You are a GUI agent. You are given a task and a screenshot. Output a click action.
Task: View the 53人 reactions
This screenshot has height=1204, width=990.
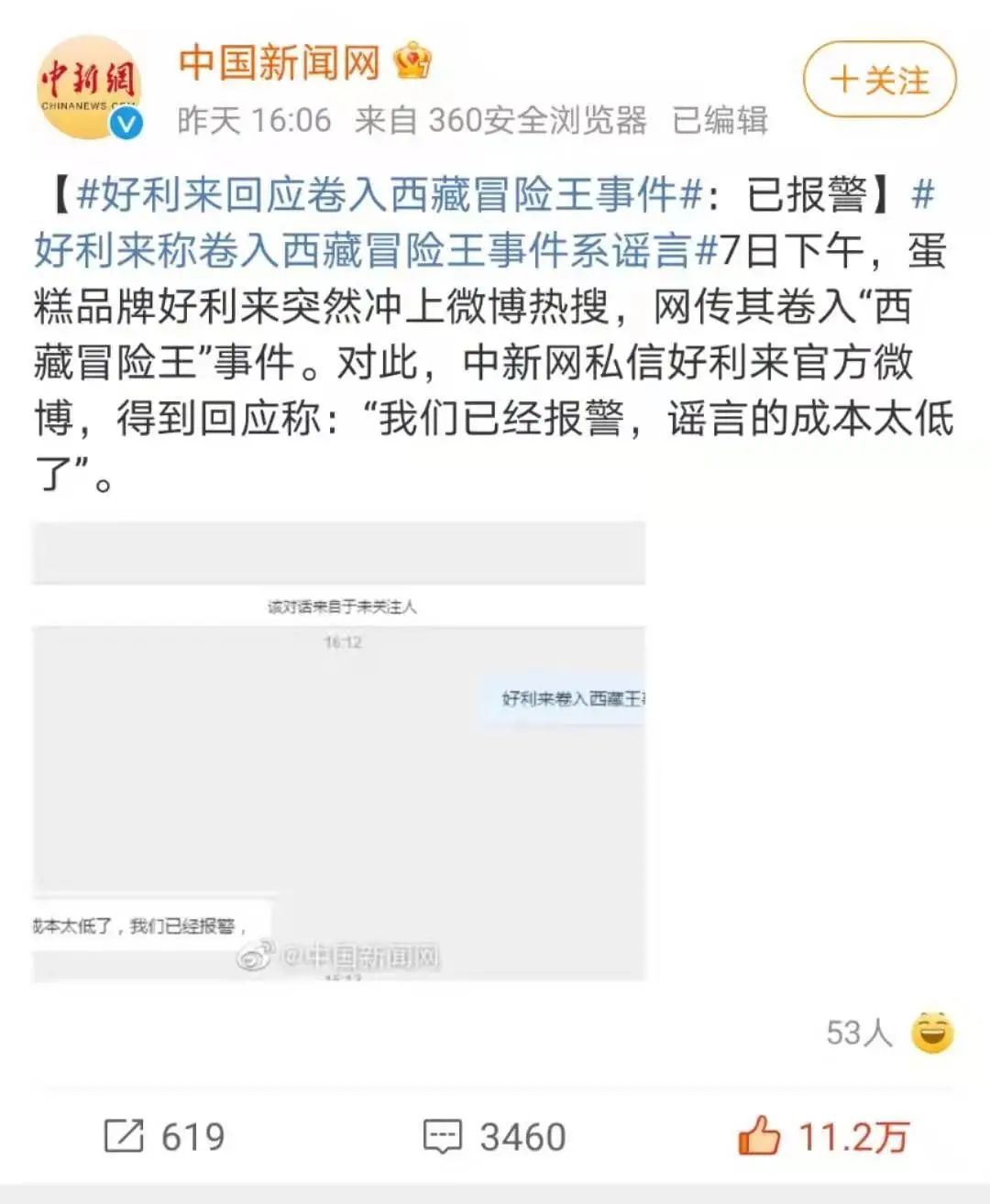pyautogui.click(x=889, y=1033)
